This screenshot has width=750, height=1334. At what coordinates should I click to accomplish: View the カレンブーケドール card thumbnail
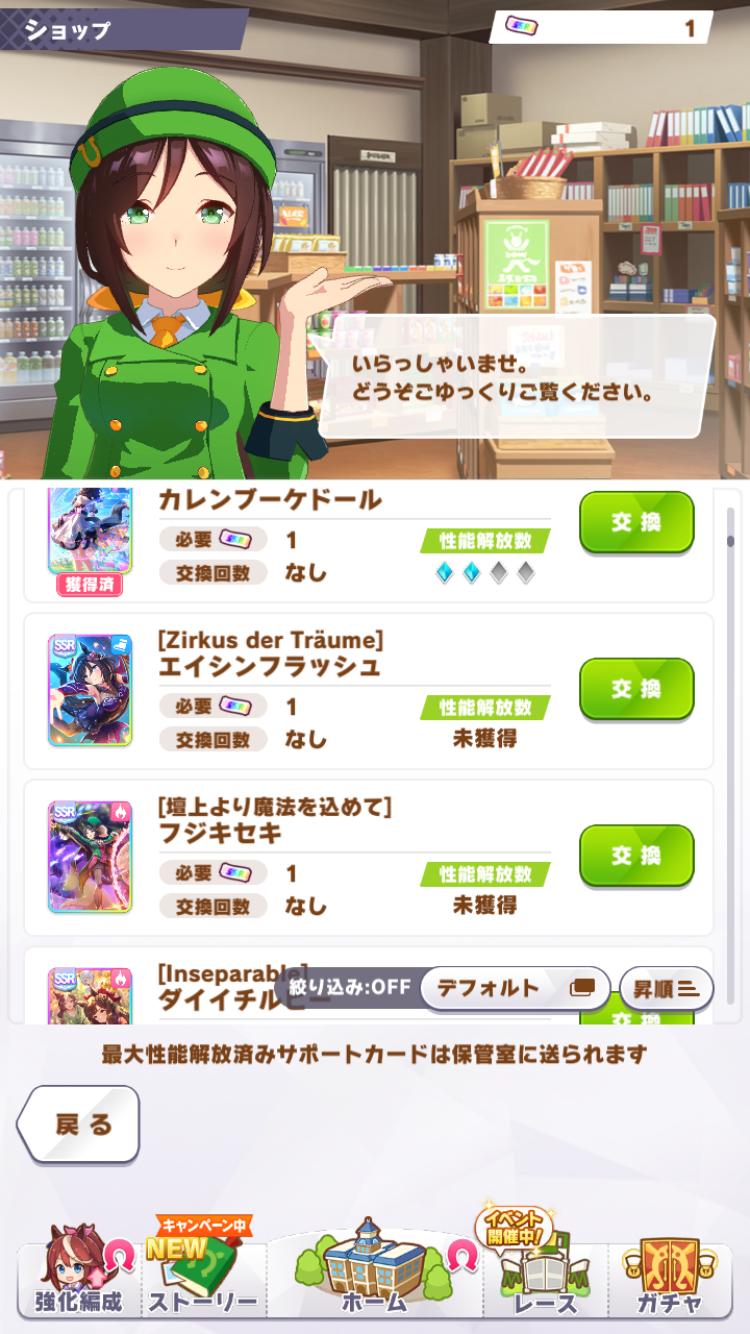point(90,532)
